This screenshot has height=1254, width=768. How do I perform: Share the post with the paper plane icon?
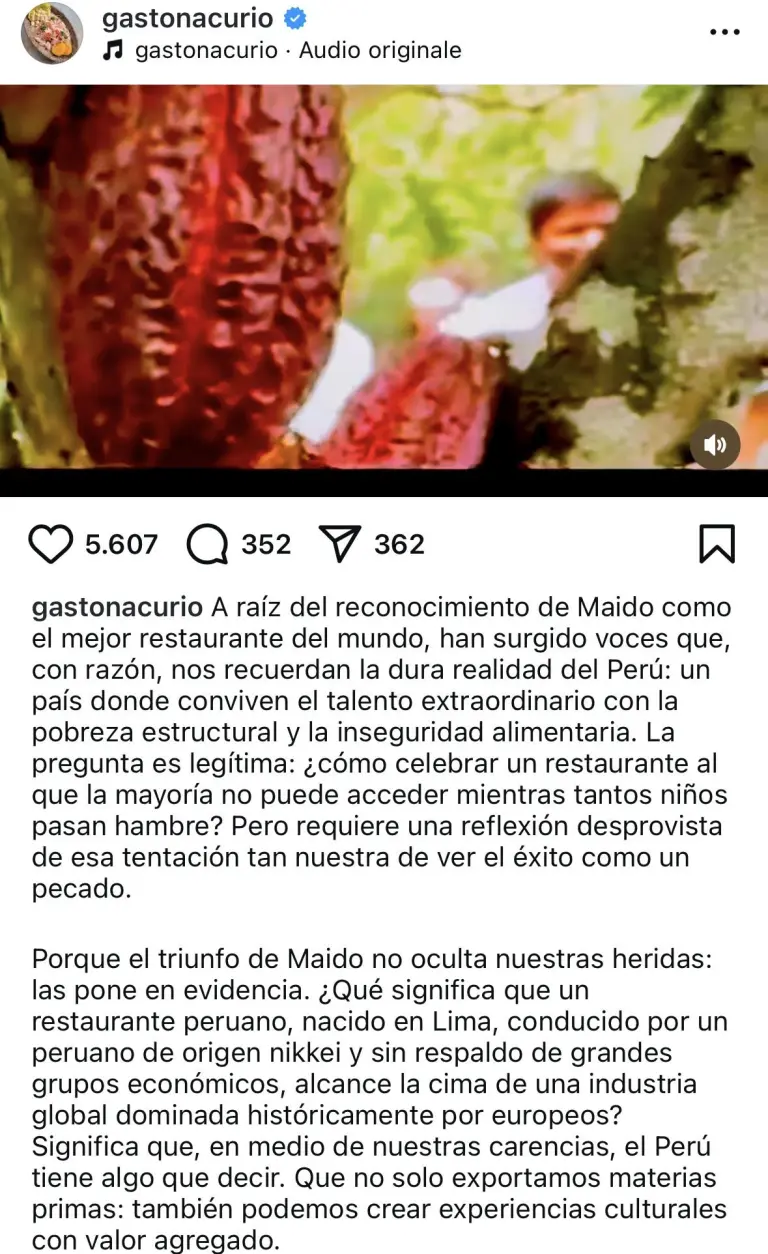[x=339, y=545]
